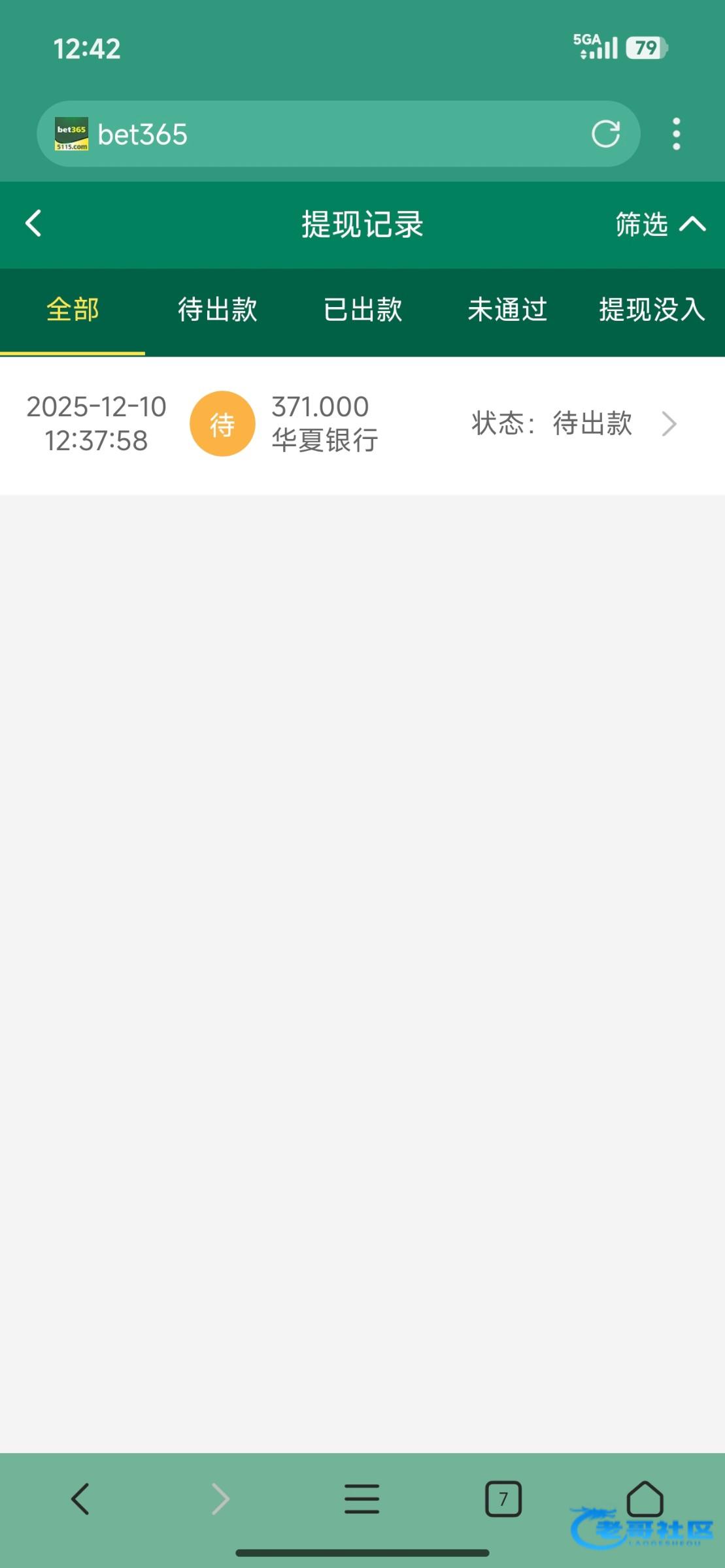This screenshot has height=1568, width=725.
Task: Switch to the 待出款 tab
Action: pos(218,310)
